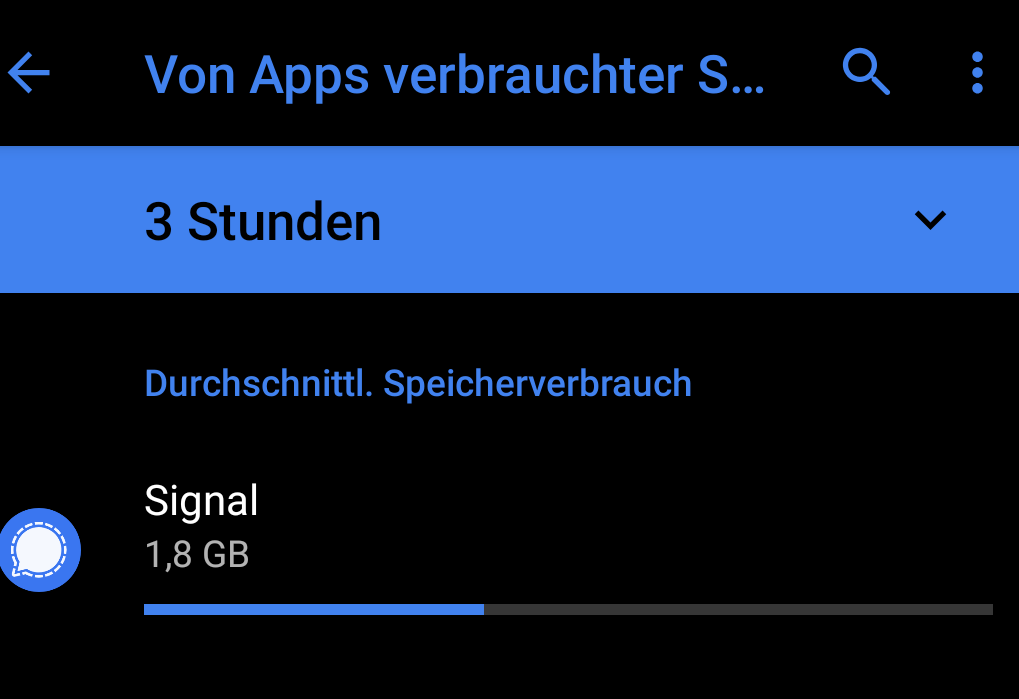
Task: Open the search magnifier icon
Action: point(866,71)
